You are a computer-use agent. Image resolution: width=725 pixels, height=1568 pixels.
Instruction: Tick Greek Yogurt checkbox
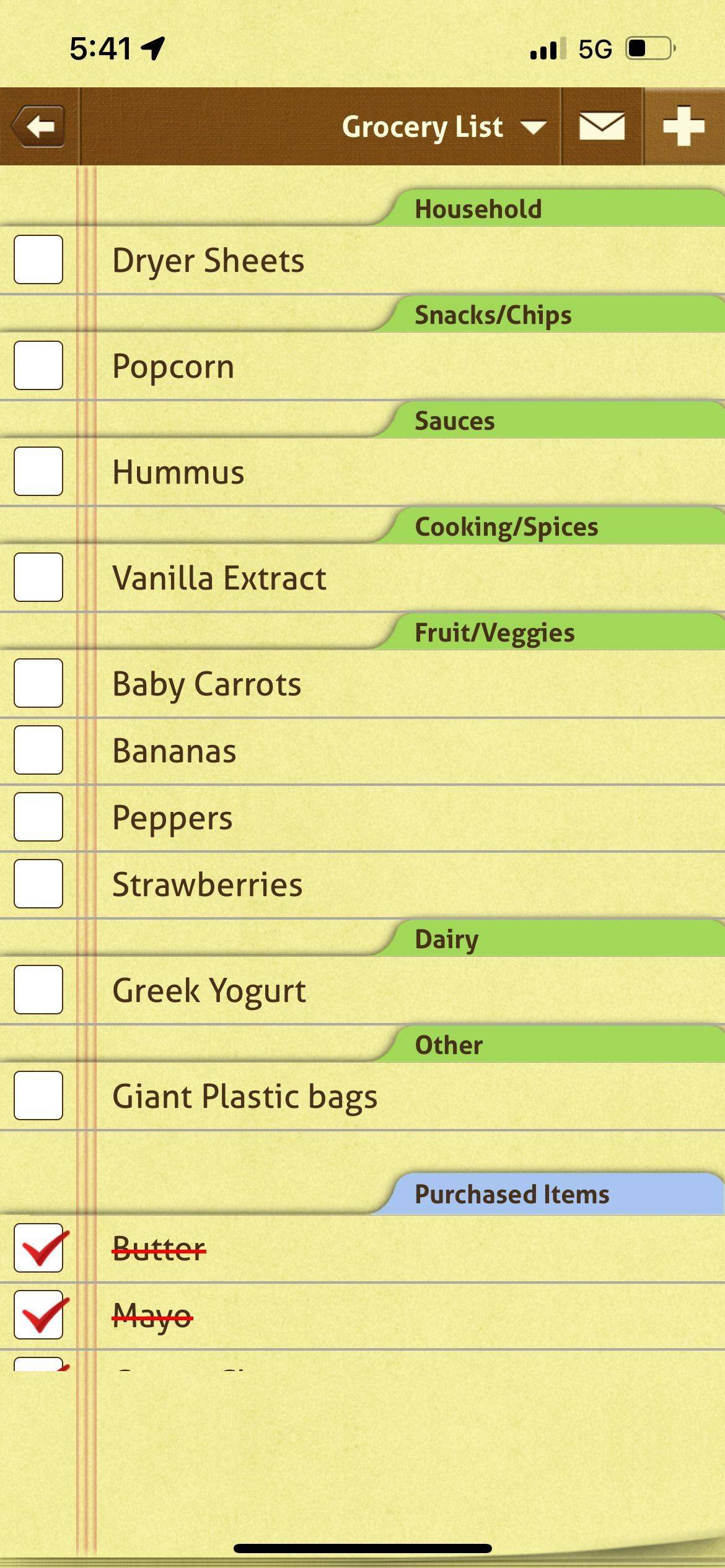pos(38,990)
